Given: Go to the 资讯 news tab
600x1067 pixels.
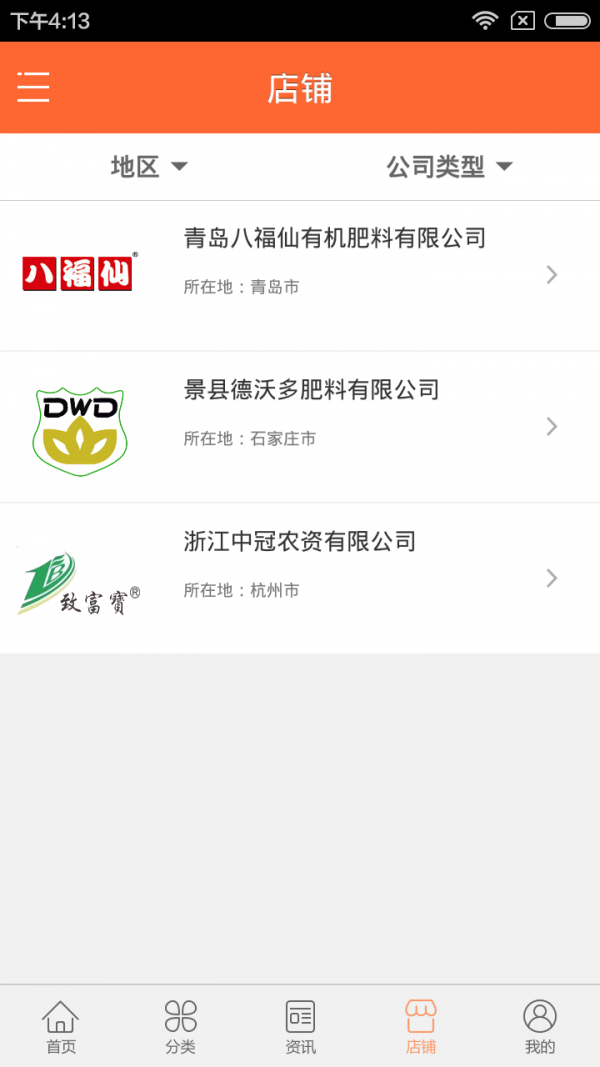Looking at the screenshot, I should point(300,1027).
